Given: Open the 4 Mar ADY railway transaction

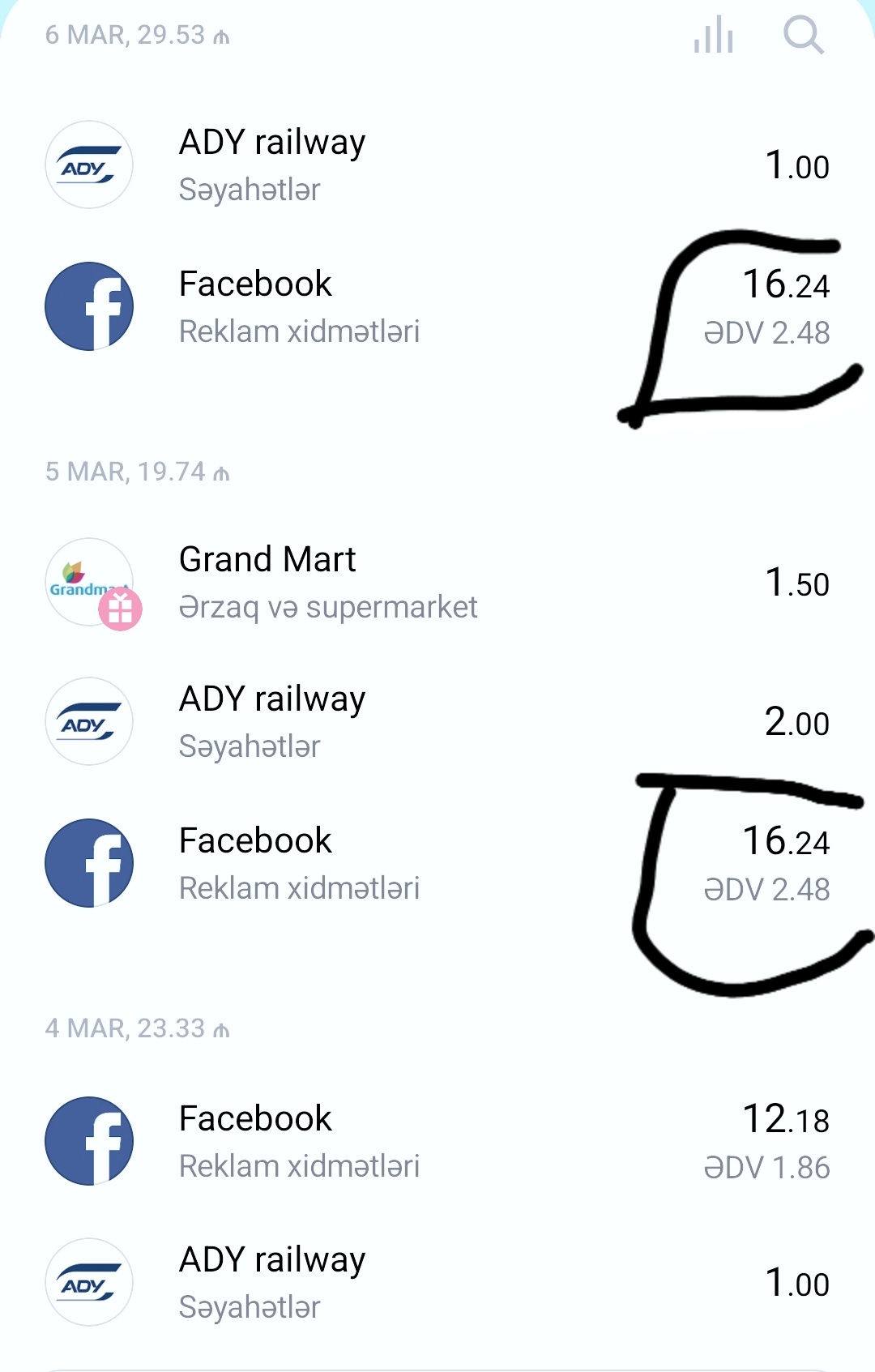Looking at the screenshot, I should click(x=437, y=1283).
